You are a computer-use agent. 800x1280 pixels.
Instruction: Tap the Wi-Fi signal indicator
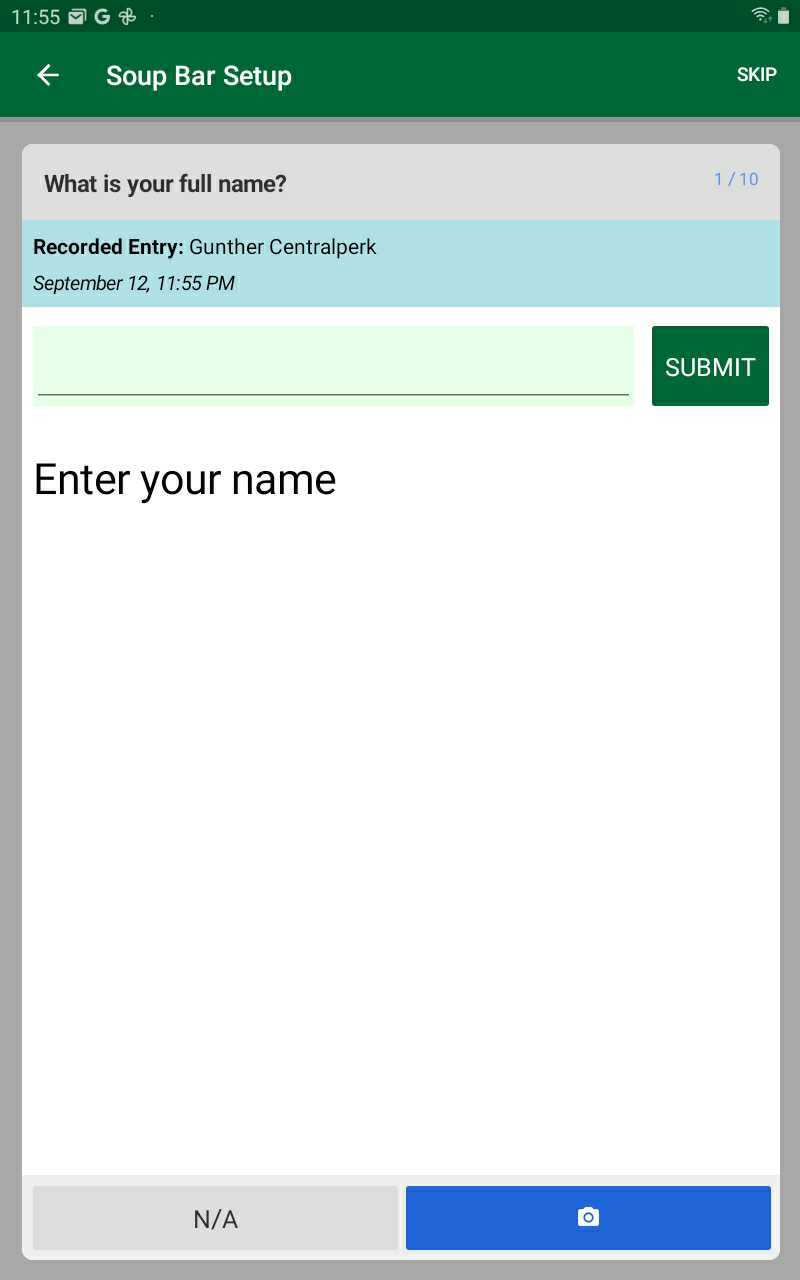click(x=758, y=15)
